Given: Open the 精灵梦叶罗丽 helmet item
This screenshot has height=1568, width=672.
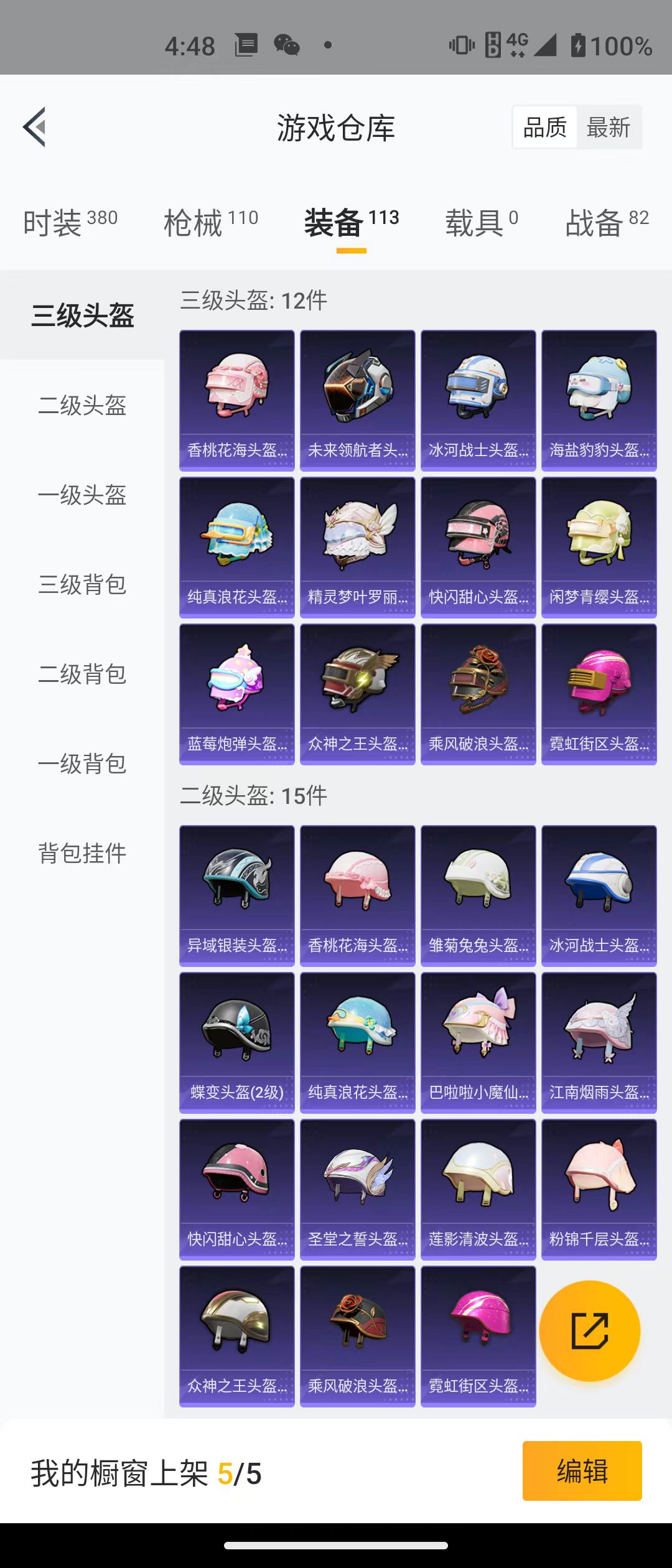Looking at the screenshot, I should 358,547.
